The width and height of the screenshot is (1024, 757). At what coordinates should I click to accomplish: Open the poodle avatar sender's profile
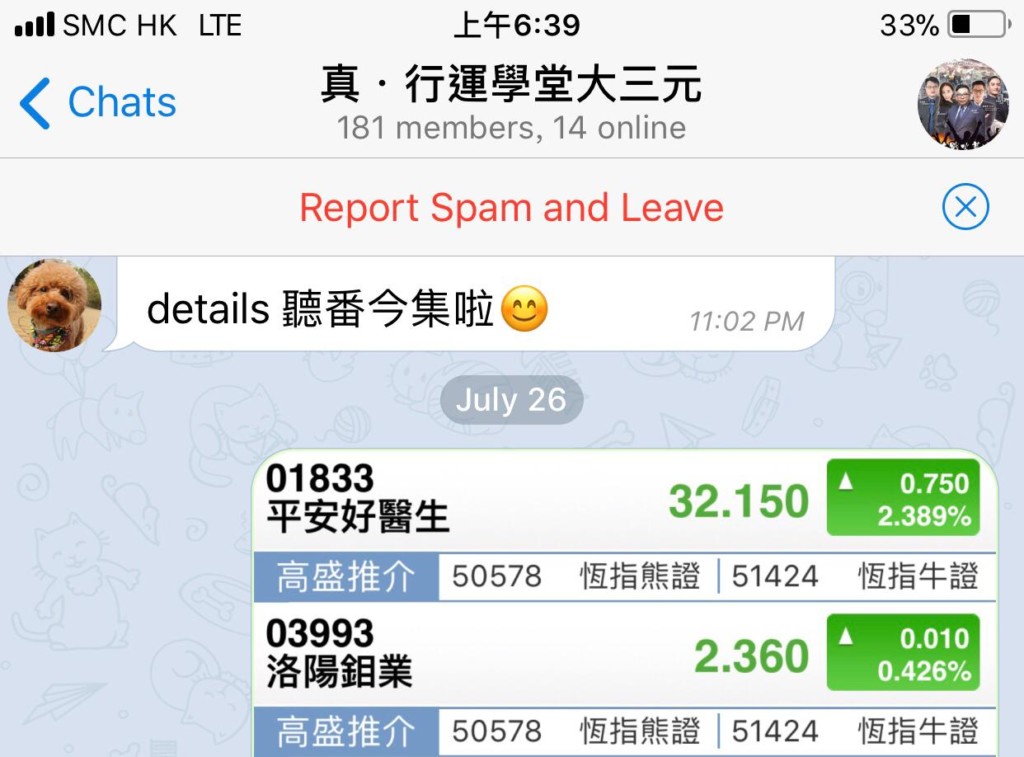click(55, 305)
